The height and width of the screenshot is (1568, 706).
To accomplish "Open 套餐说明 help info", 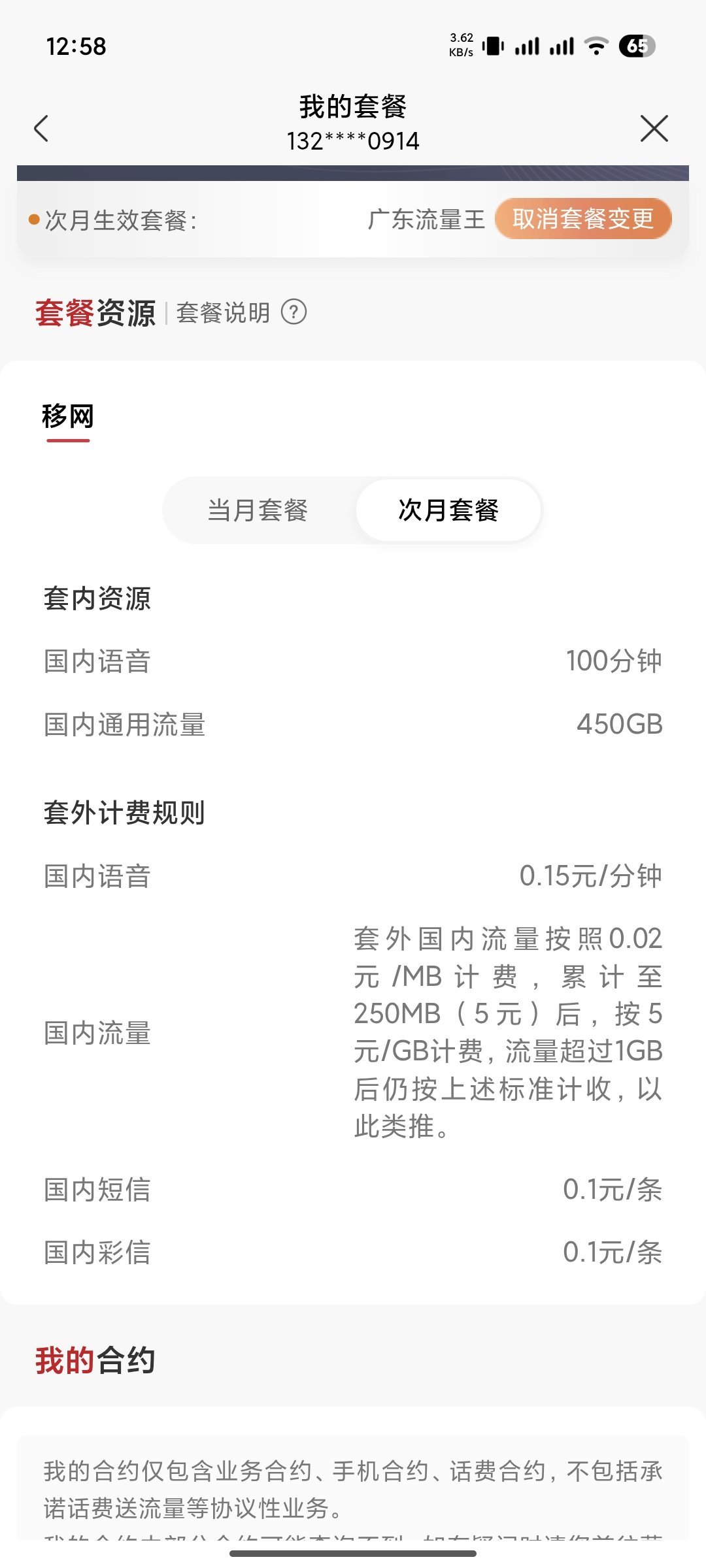I will (294, 312).
